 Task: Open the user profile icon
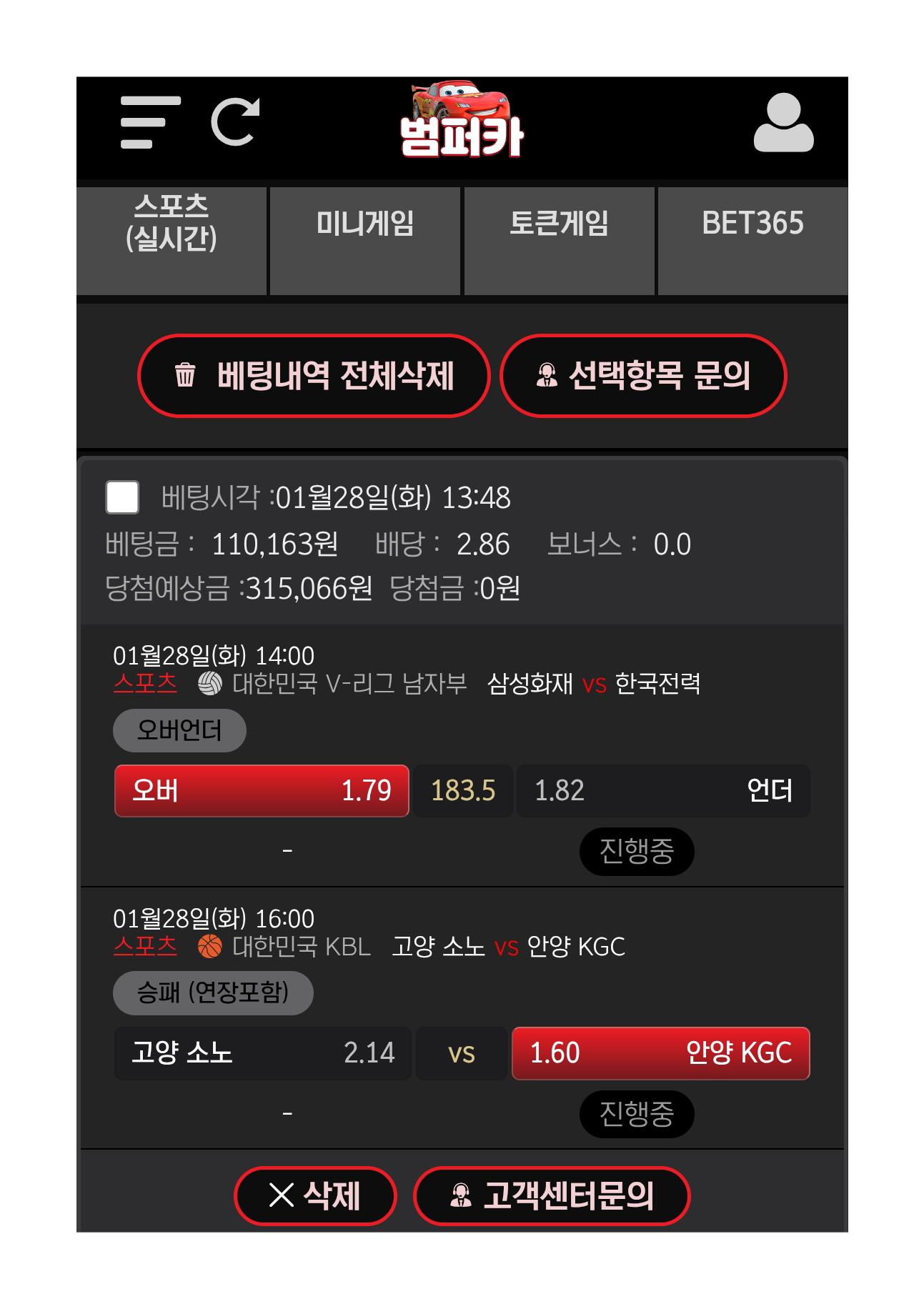[783, 122]
